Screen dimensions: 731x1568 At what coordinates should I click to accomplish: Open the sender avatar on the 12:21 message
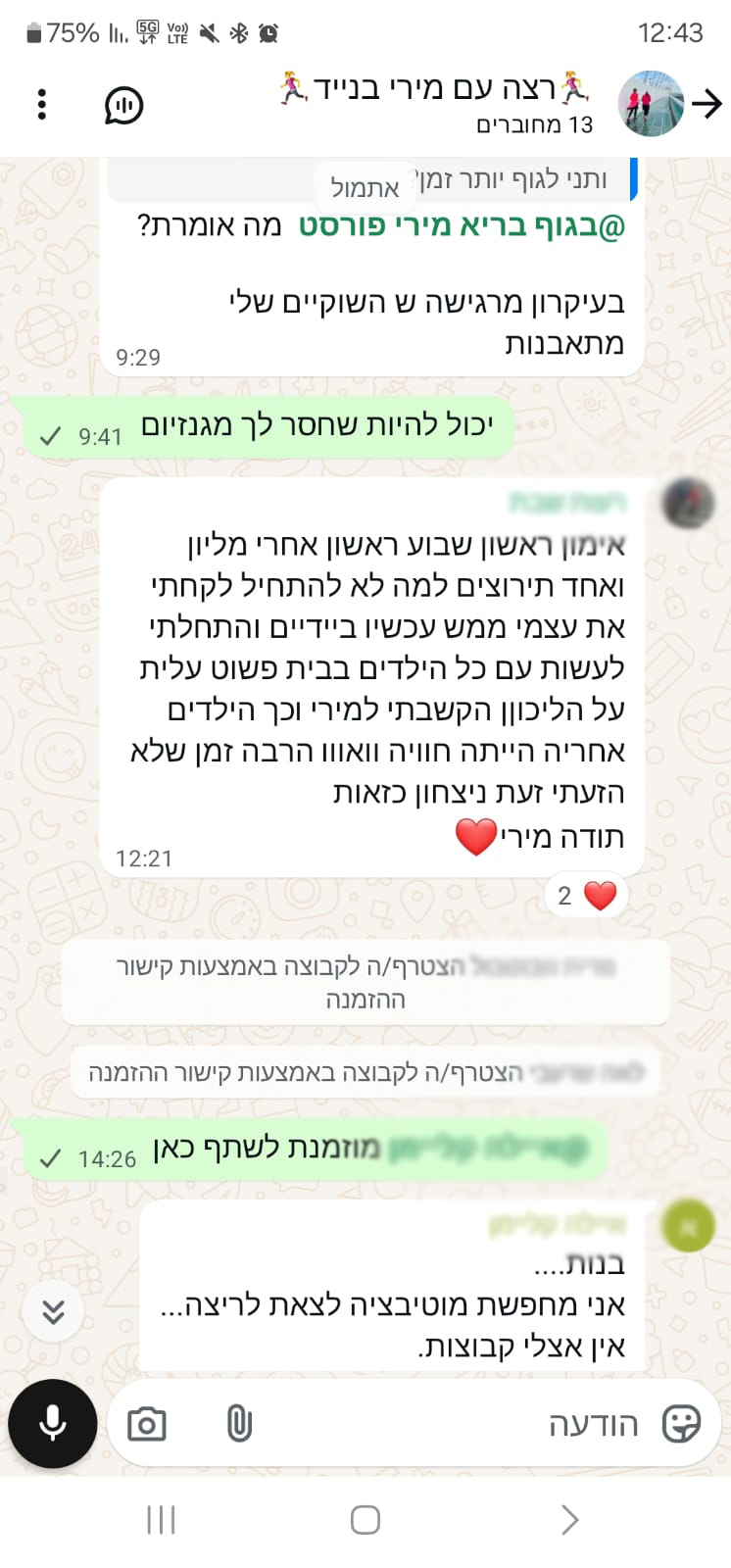(688, 504)
